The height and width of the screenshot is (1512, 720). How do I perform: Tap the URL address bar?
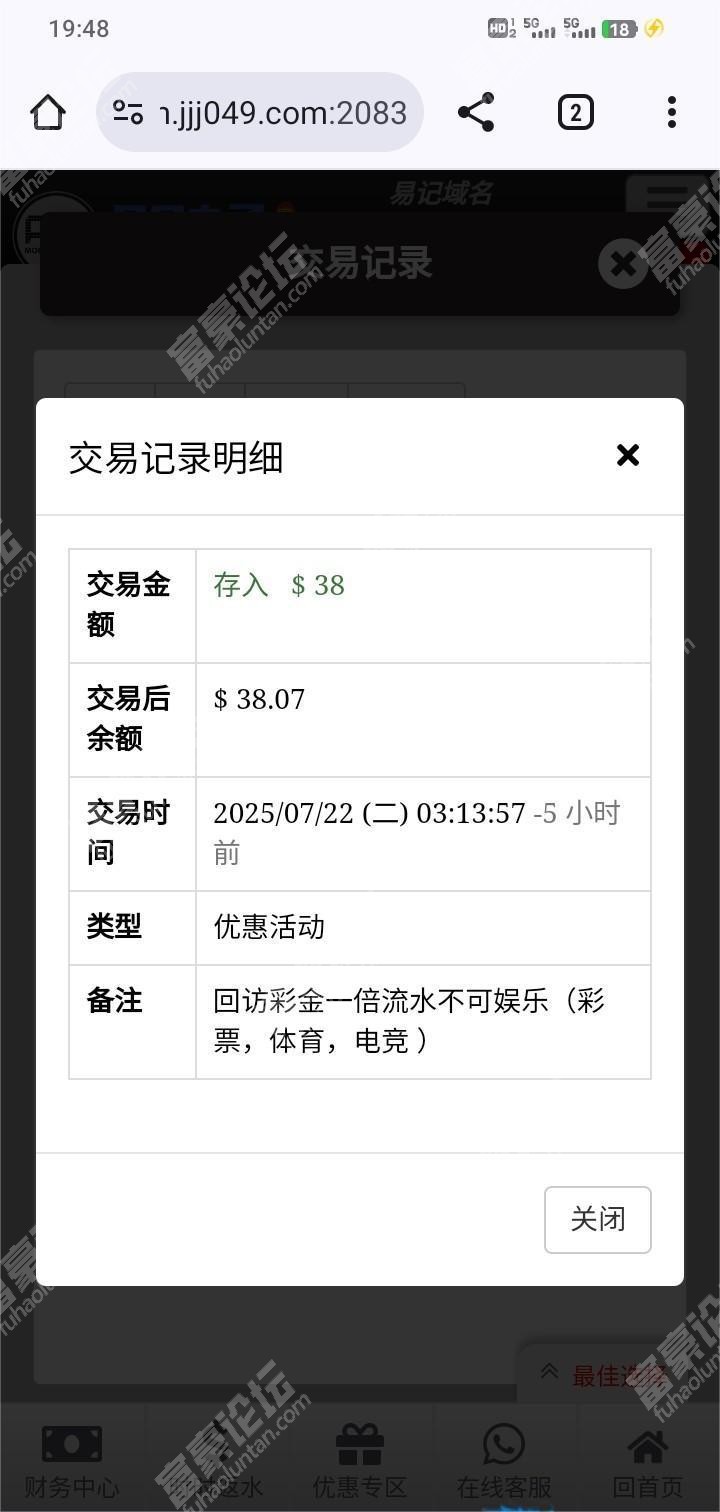click(260, 112)
